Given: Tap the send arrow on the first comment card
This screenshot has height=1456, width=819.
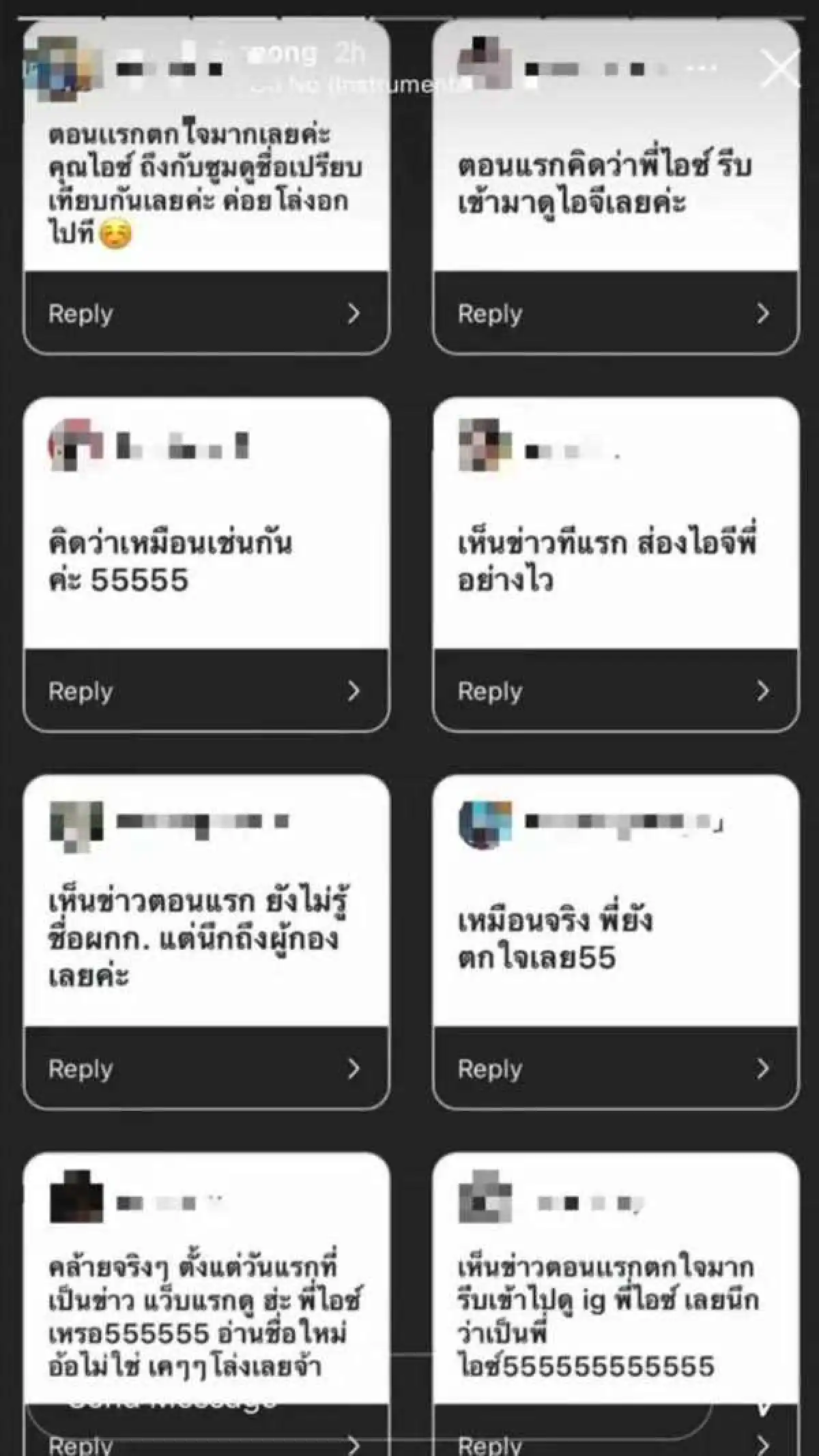Looking at the screenshot, I should tap(354, 312).
